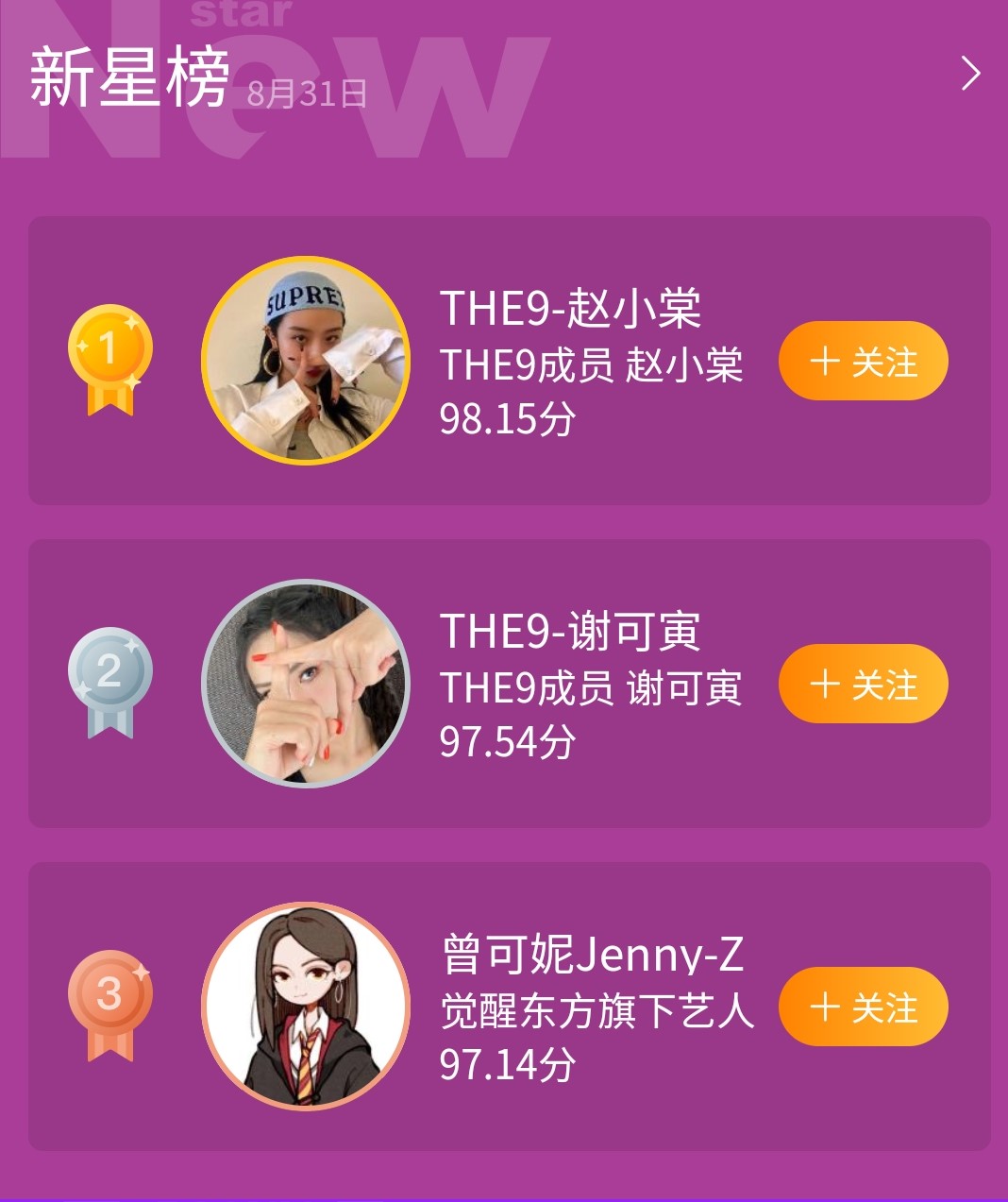Follow THE9-谢可寅 with the 关注 button
Viewport: 1008px width, 1202px height.
click(x=863, y=684)
